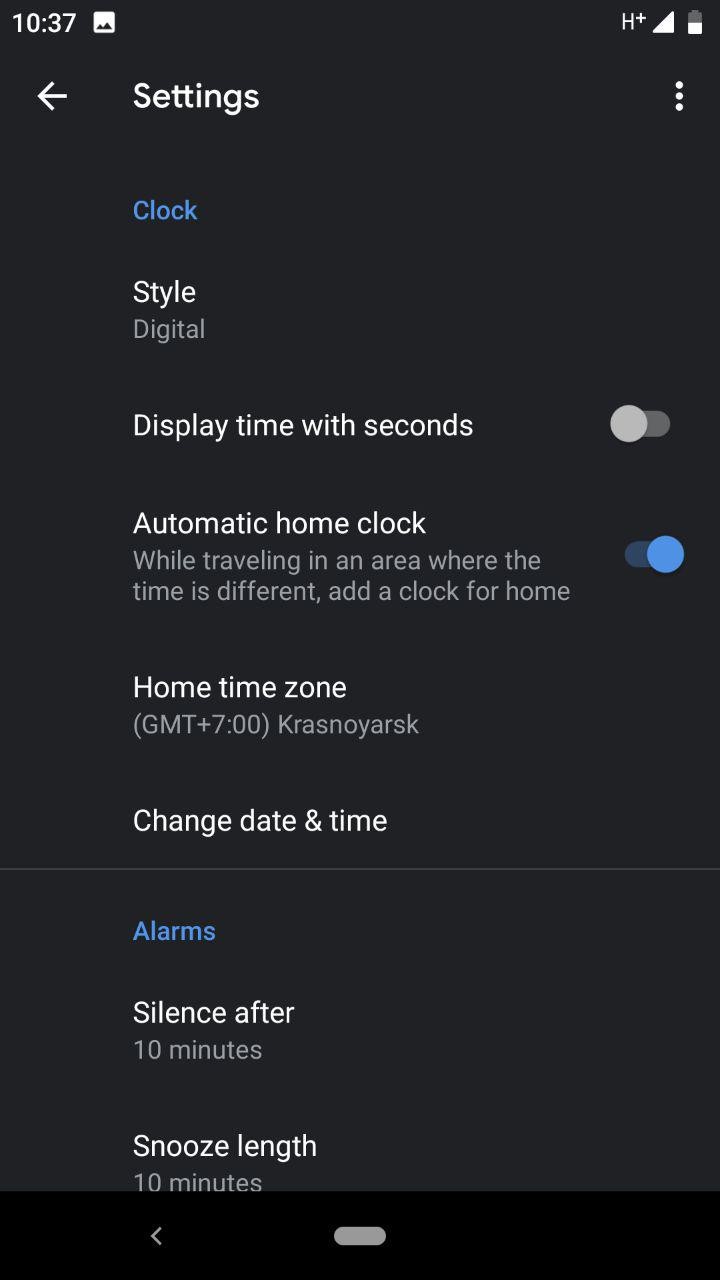Screen dimensions: 720x1280
Task: Go back using the arrow
Action: pyautogui.click(x=52, y=96)
